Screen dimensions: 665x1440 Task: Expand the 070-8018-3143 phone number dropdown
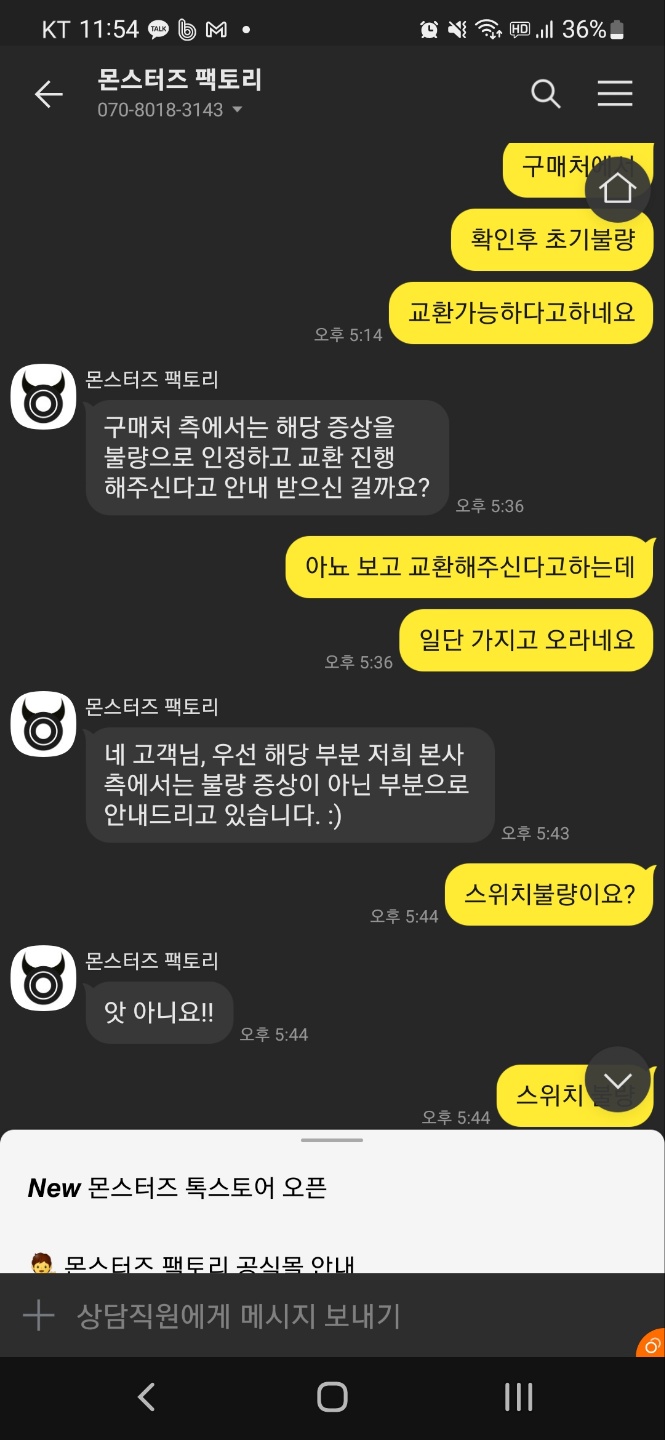237,110
